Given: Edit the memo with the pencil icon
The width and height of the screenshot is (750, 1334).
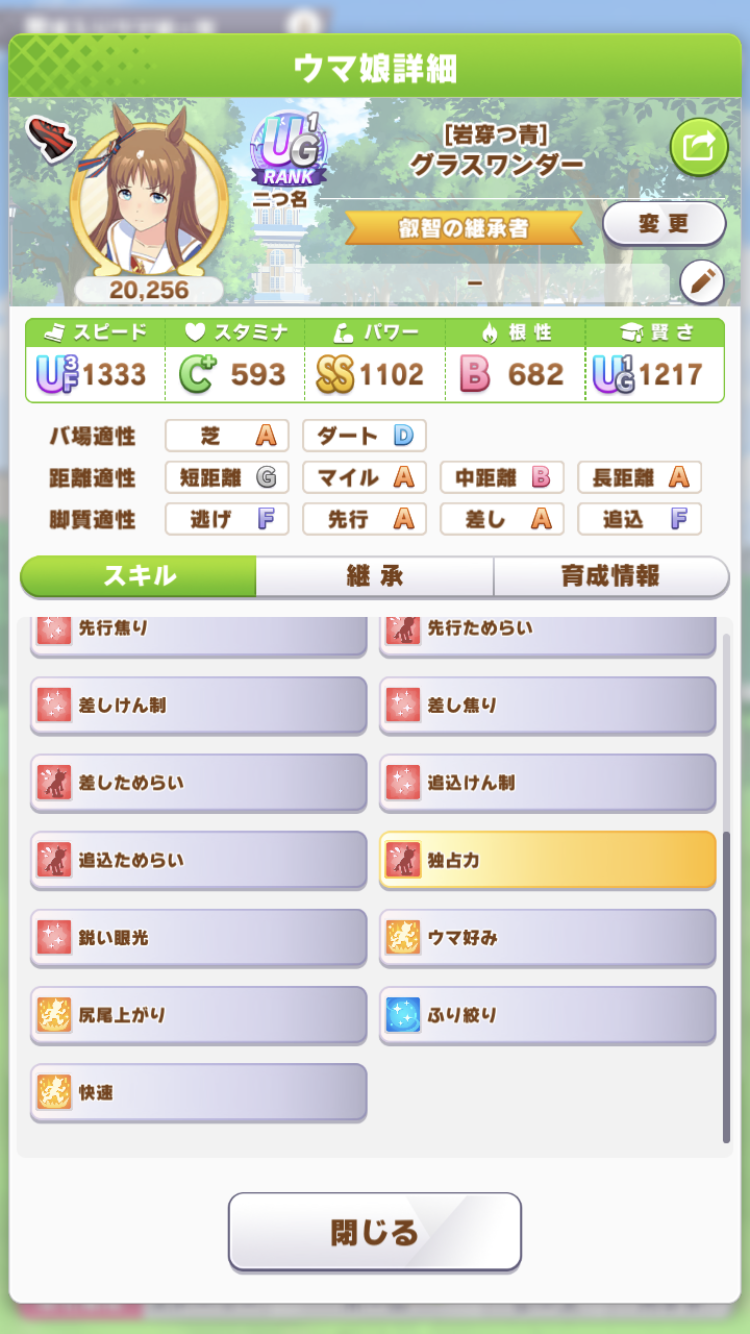Looking at the screenshot, I should pos(701,283).
